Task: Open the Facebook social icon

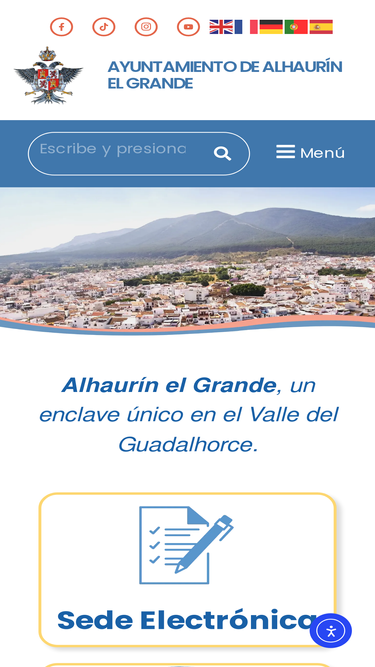Action: [x=61, y=27]
